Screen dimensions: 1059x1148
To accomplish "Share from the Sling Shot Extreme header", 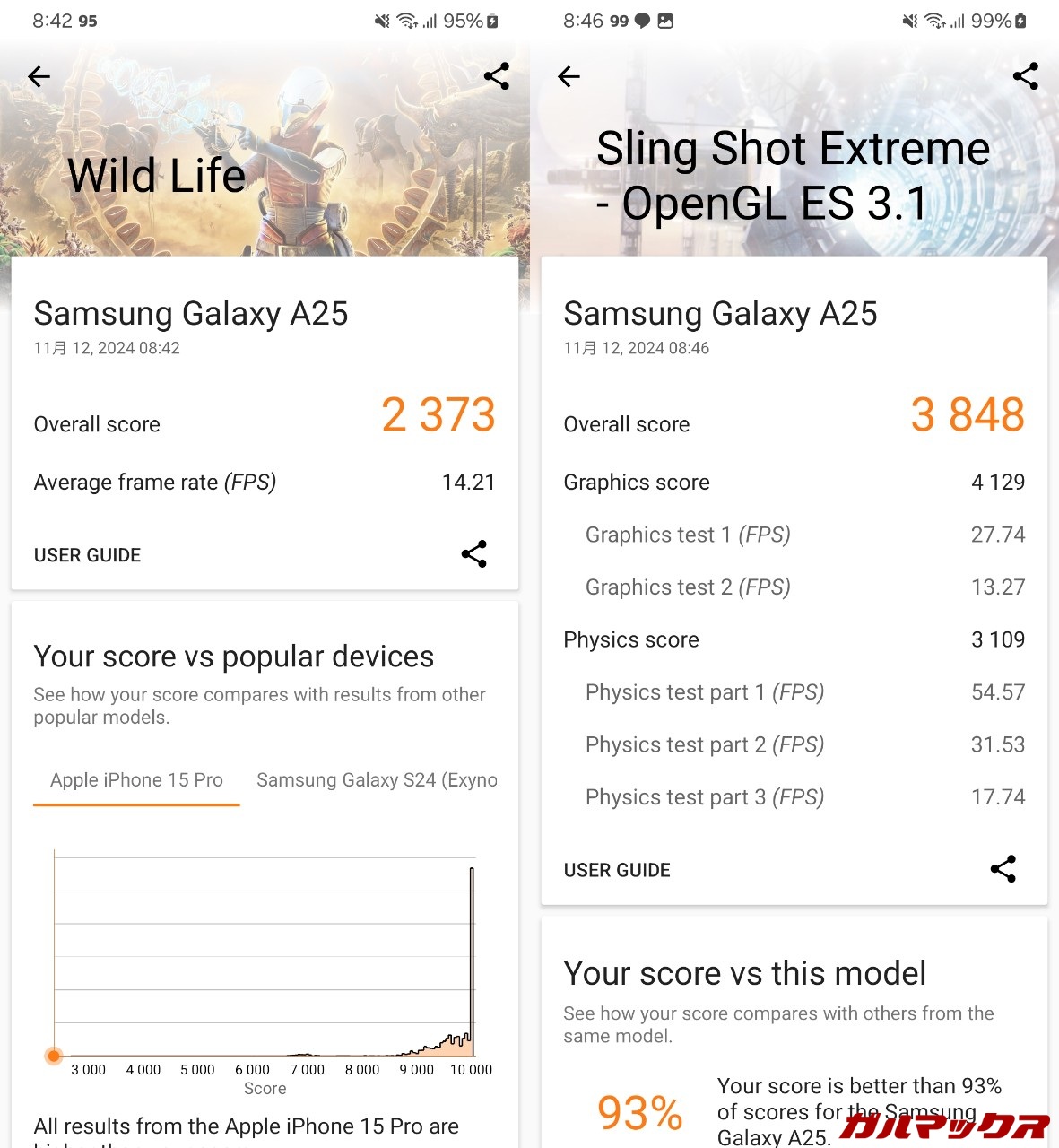I will (x=1025, y=76).
